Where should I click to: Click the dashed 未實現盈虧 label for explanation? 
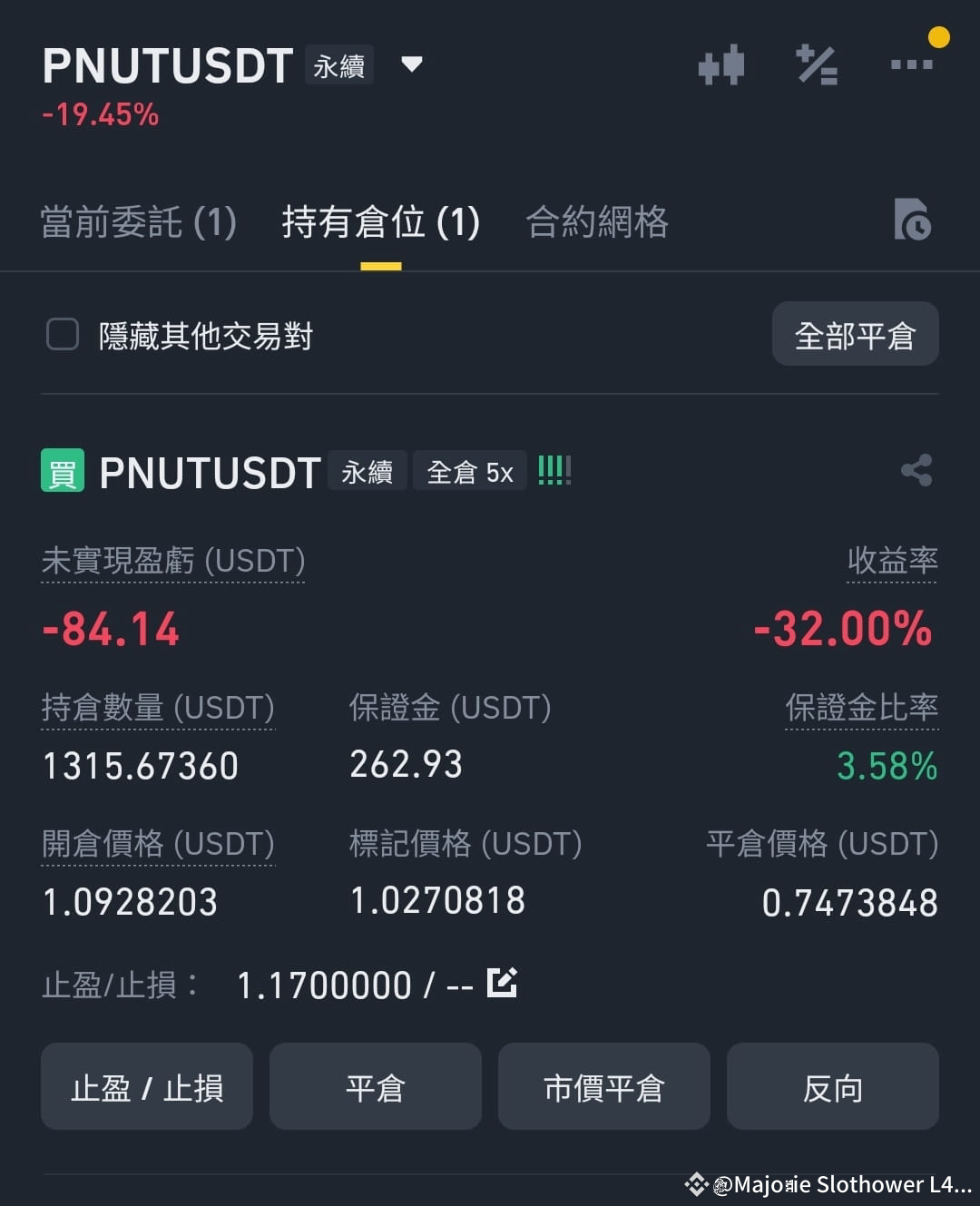click(172, 561)
